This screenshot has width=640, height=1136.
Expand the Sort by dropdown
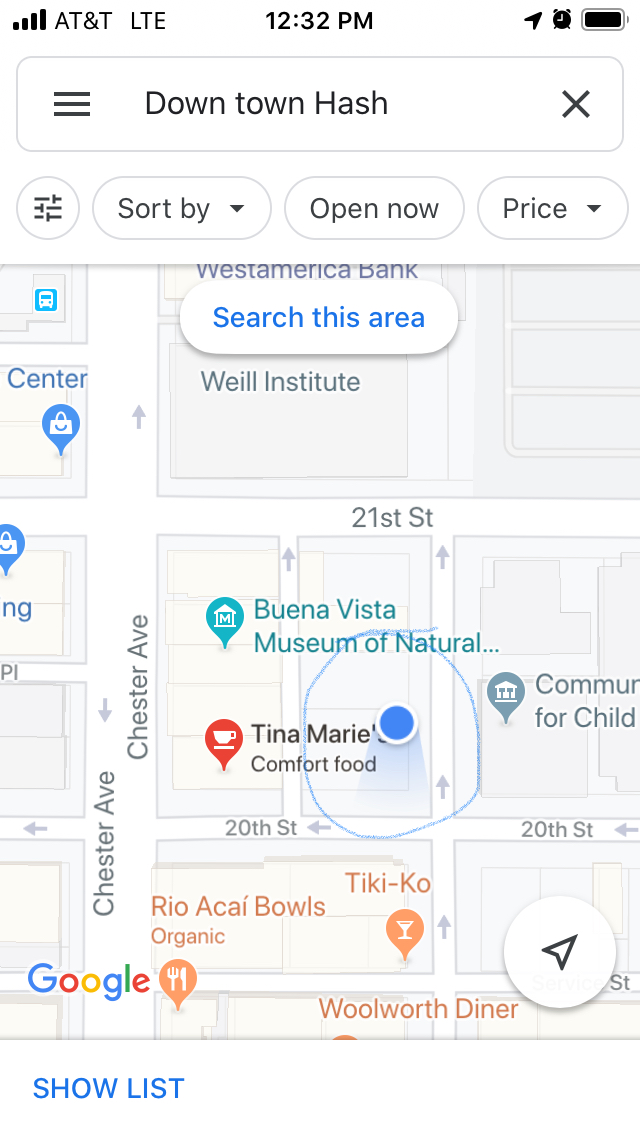[x=181, y=208]
